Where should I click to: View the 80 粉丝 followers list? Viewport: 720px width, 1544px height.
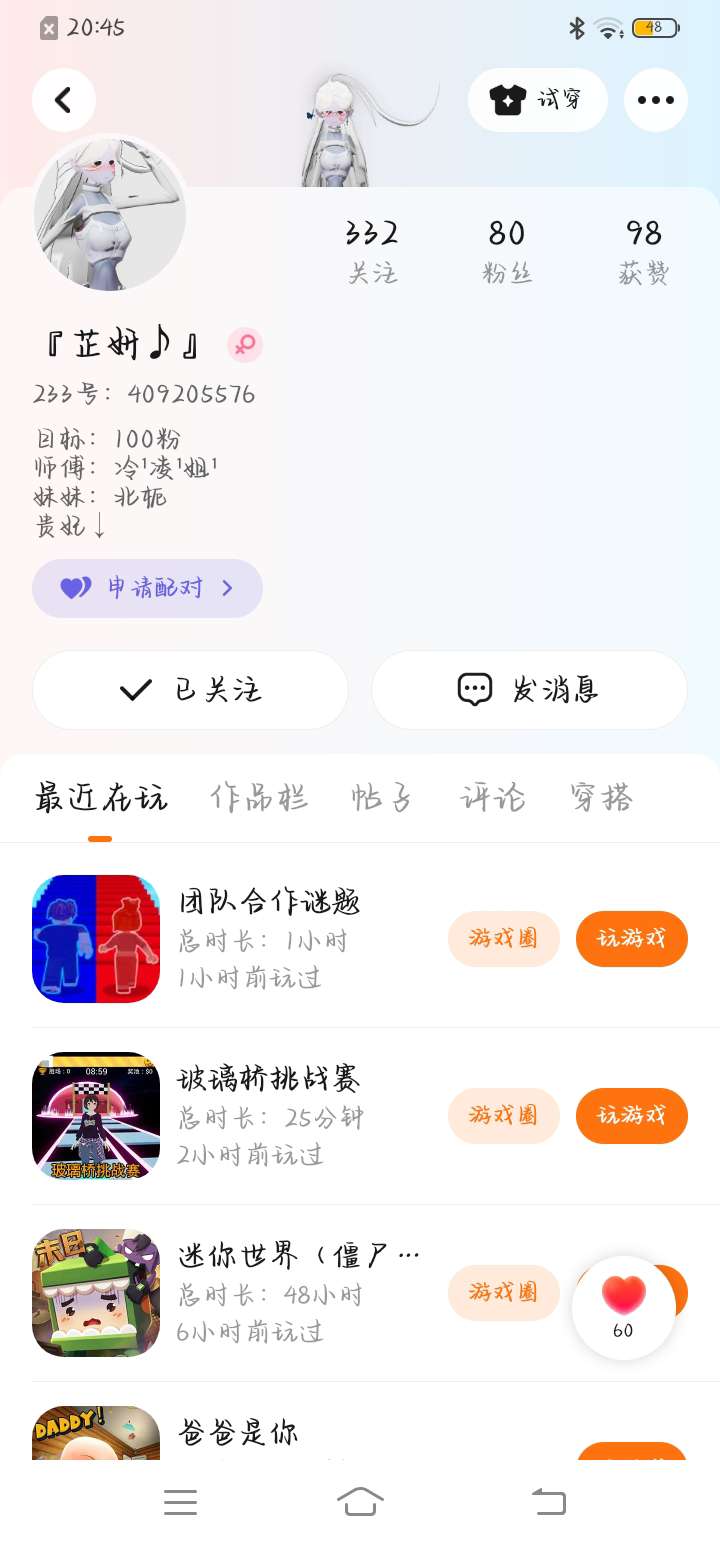[x=507, y=251]
